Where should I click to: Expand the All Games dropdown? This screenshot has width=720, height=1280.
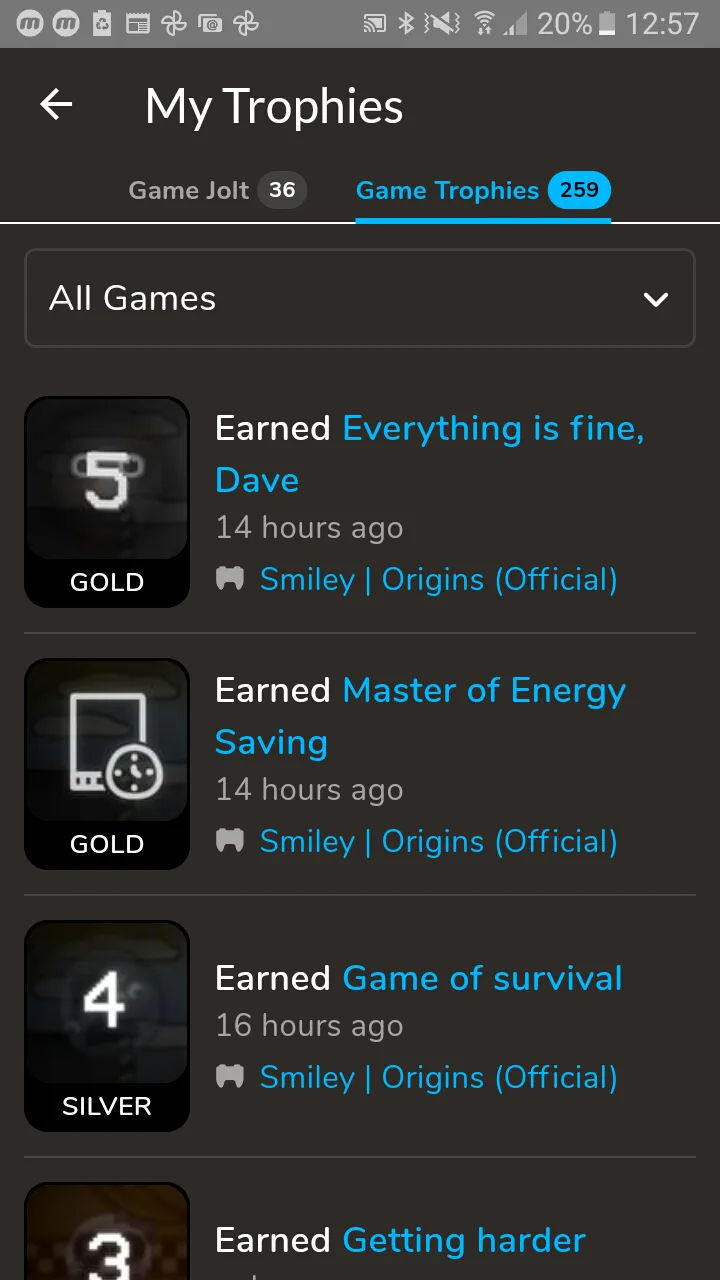359,298
